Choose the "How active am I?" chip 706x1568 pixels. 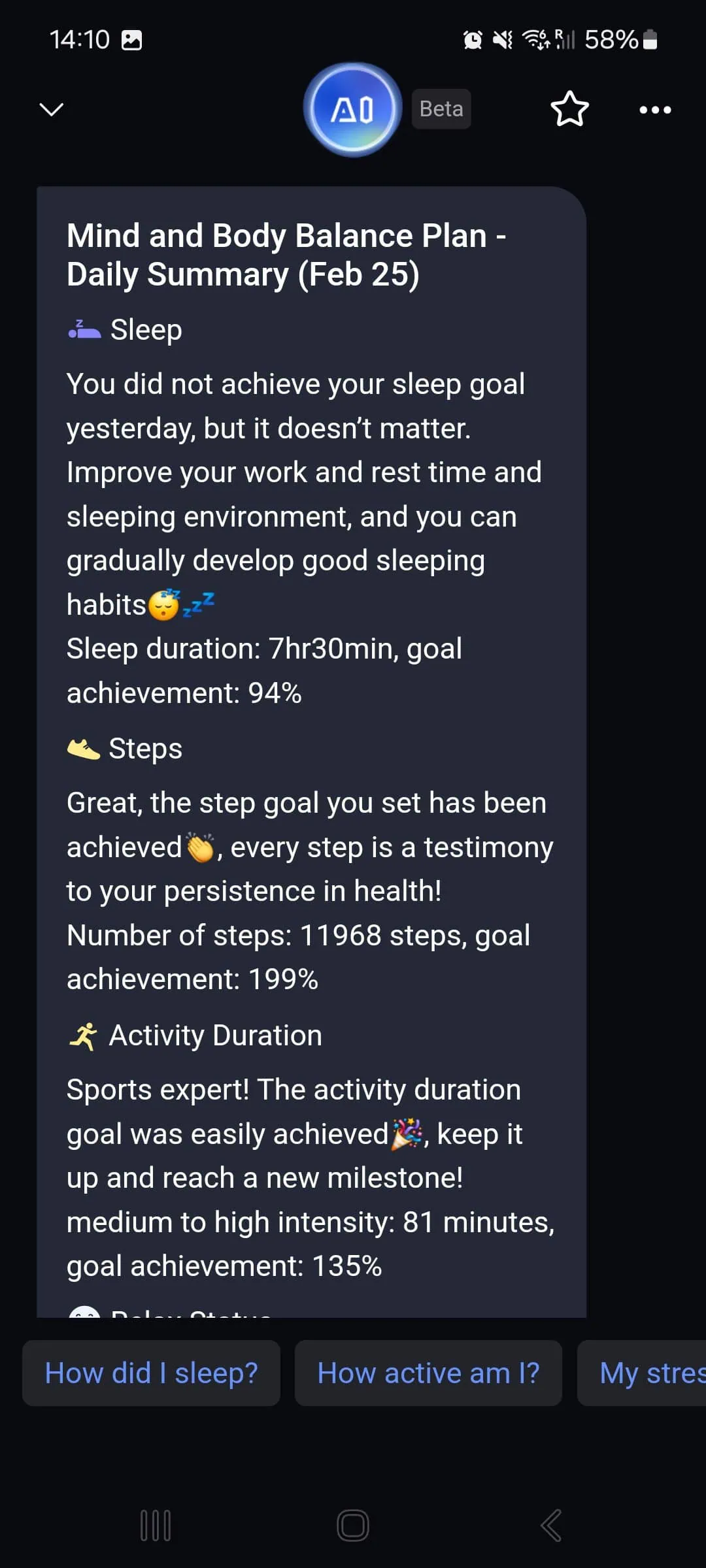click(x=428, y=1373)
